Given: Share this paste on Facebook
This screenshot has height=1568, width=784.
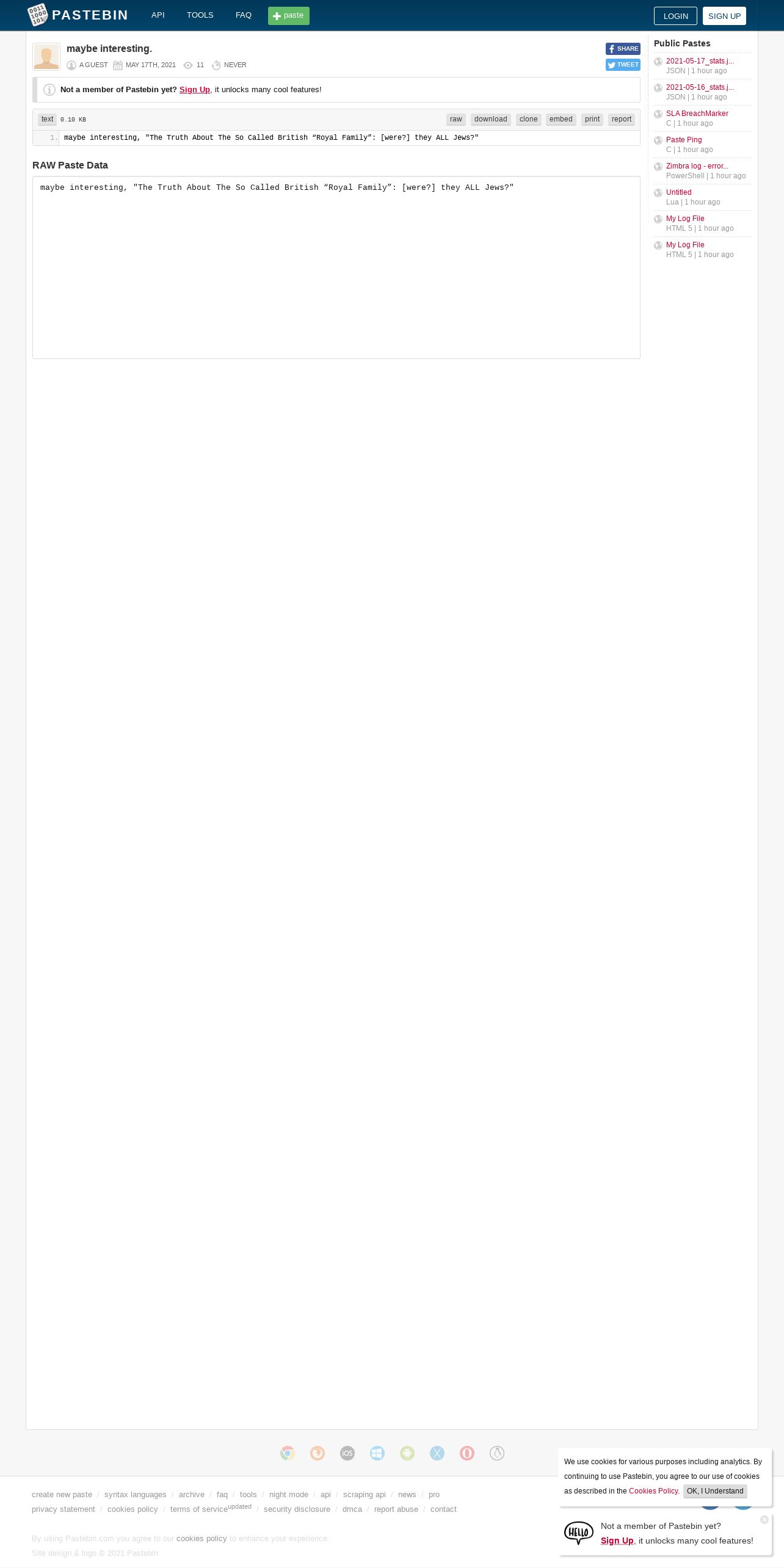Looking at the screenshot, I should (623, 49).
